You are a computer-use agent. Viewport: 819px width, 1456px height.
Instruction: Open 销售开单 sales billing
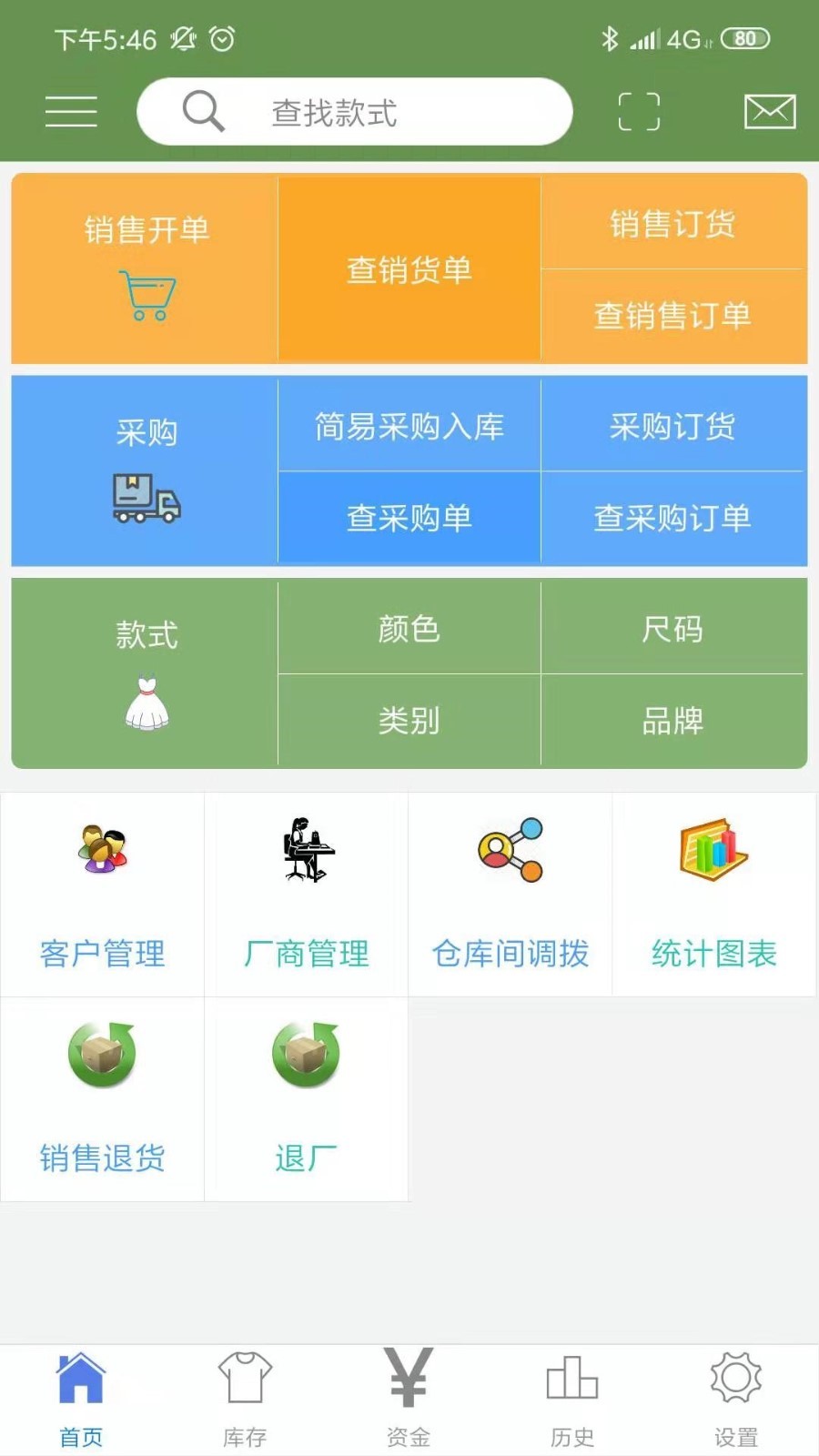click(x=146, y=268)
